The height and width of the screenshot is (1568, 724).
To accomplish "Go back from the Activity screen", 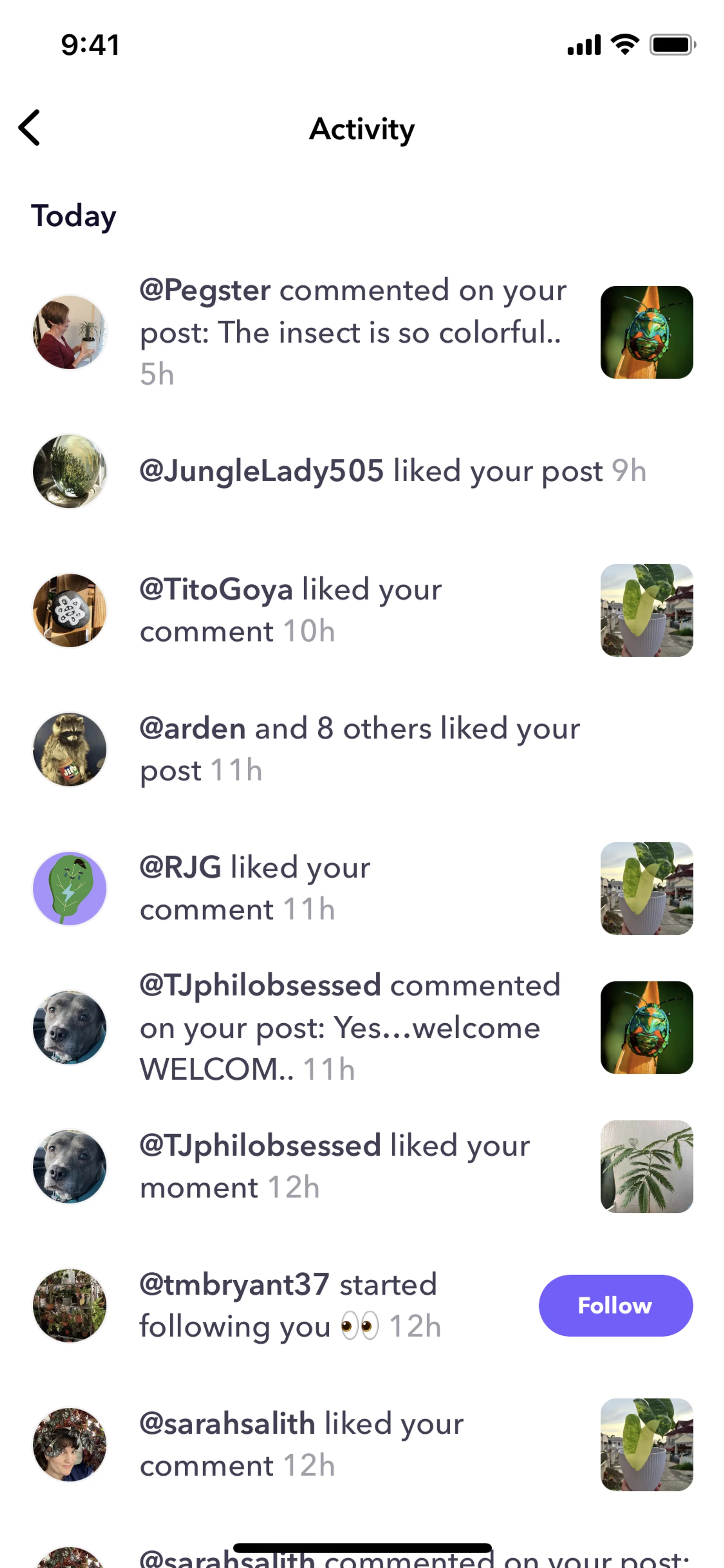I will (x=29, y=128).
